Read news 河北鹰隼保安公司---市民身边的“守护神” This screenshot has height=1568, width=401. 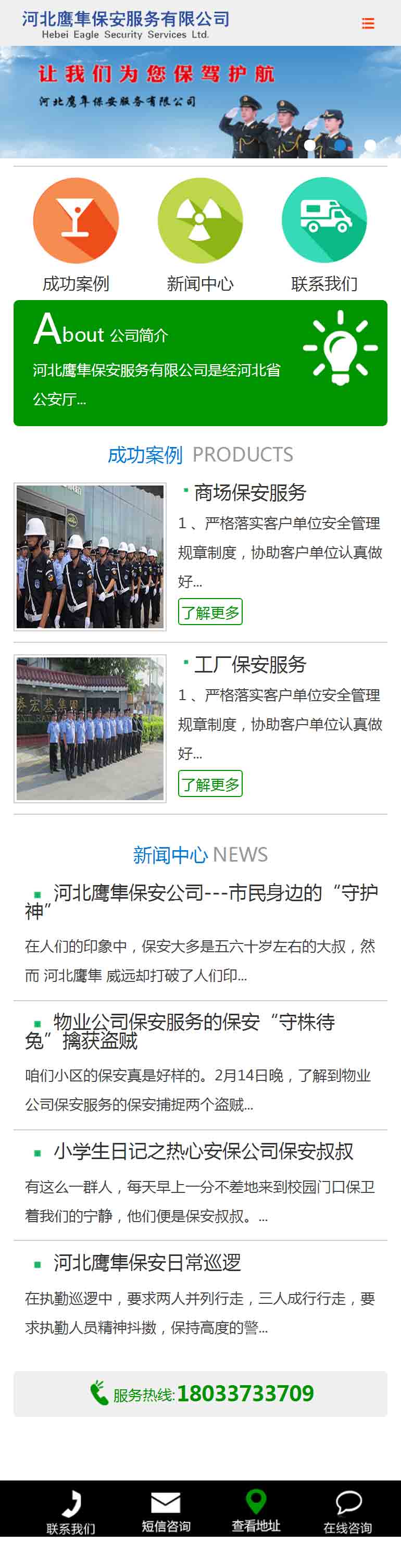[201, 902]
